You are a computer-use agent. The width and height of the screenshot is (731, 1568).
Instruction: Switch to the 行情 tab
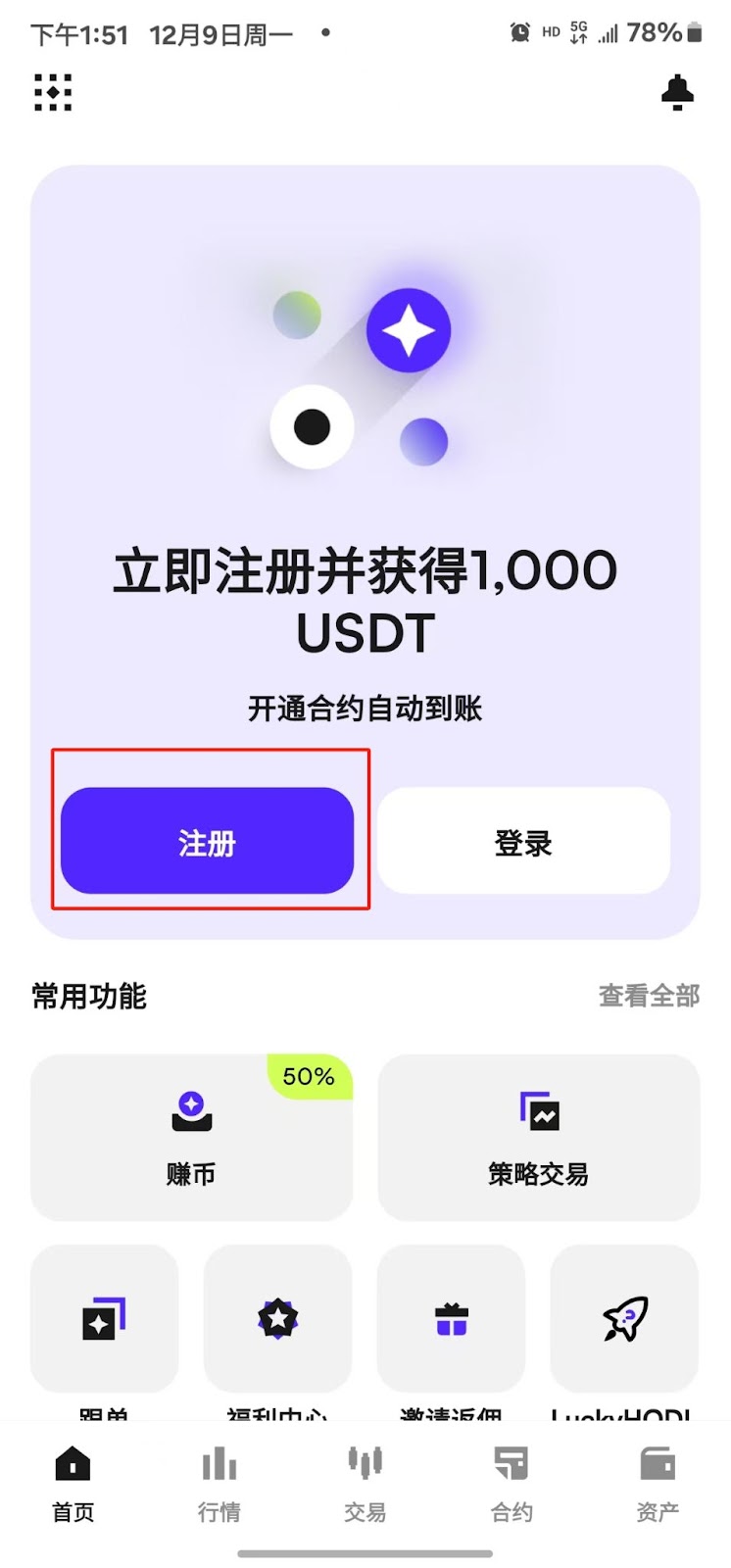[x=219, y=1484]
